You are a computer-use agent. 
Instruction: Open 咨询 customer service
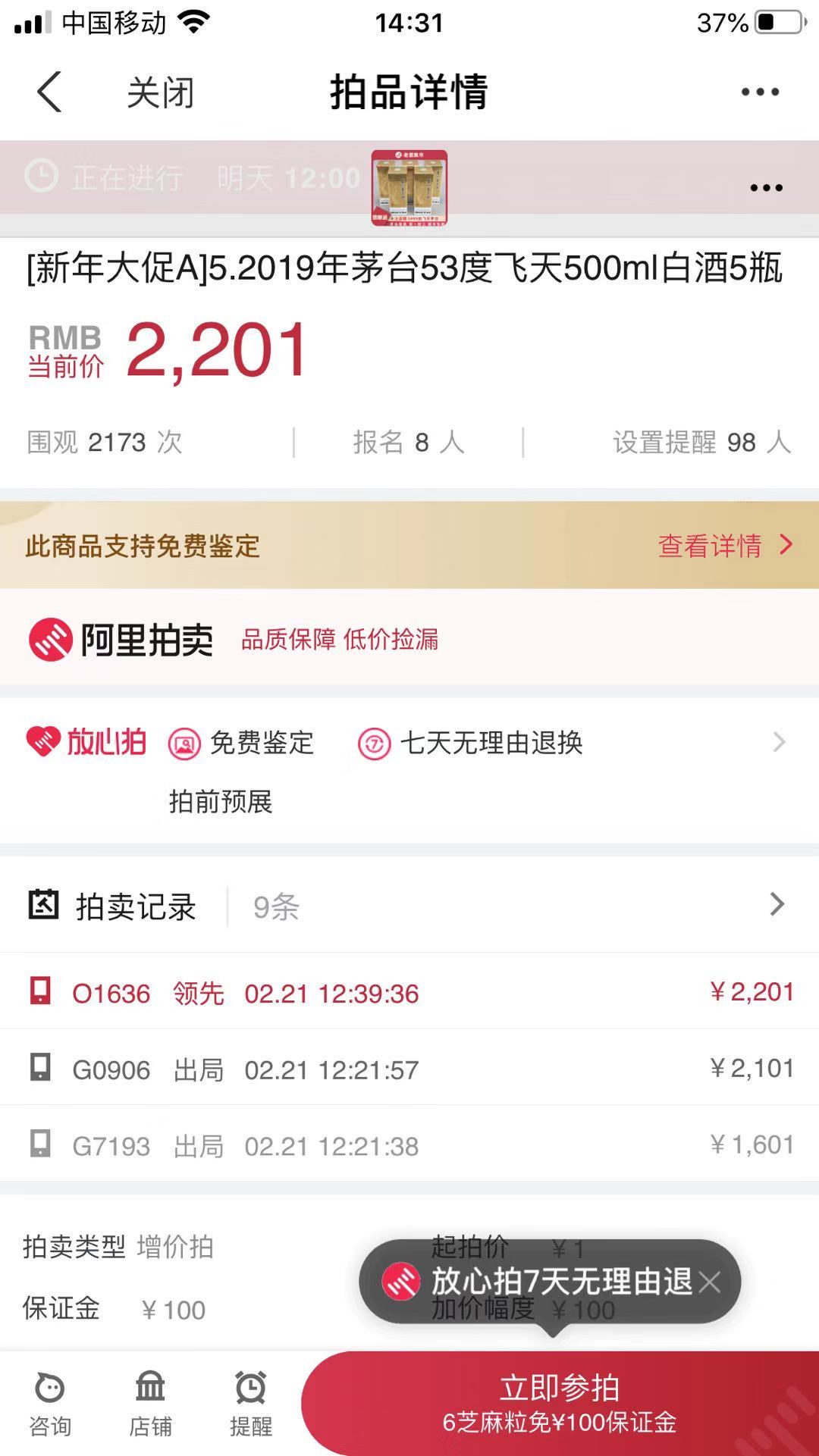(50, 1404)
